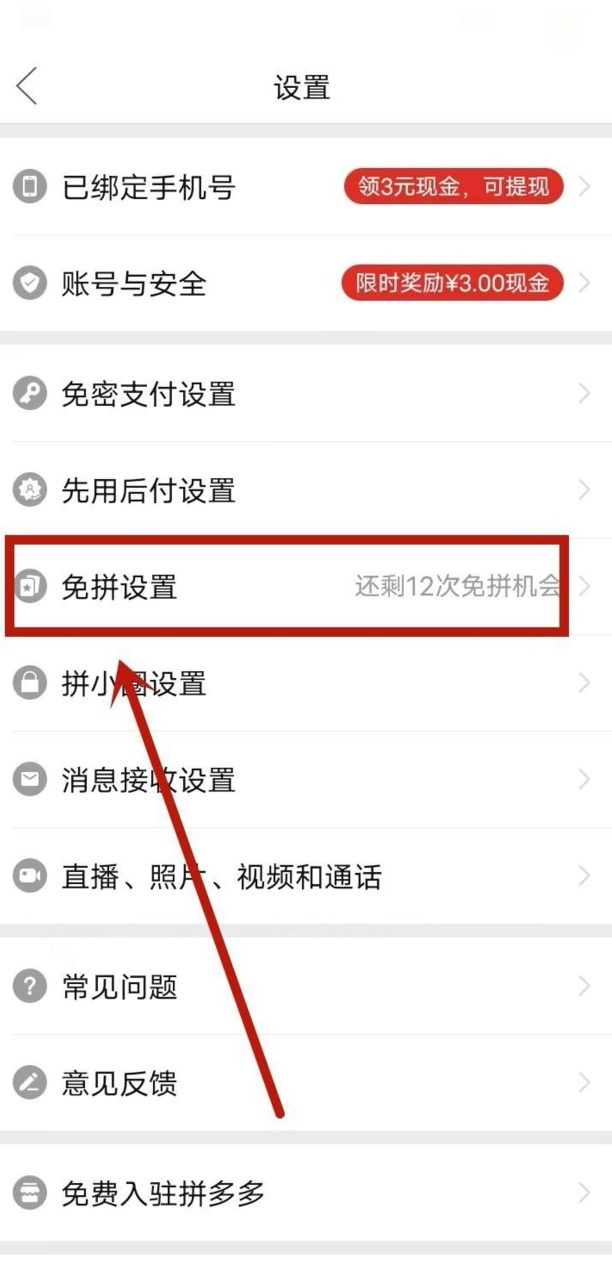Open 直播、照片、视频和通话 settings
The image size is (612, 1274).
tap(306, 877)
